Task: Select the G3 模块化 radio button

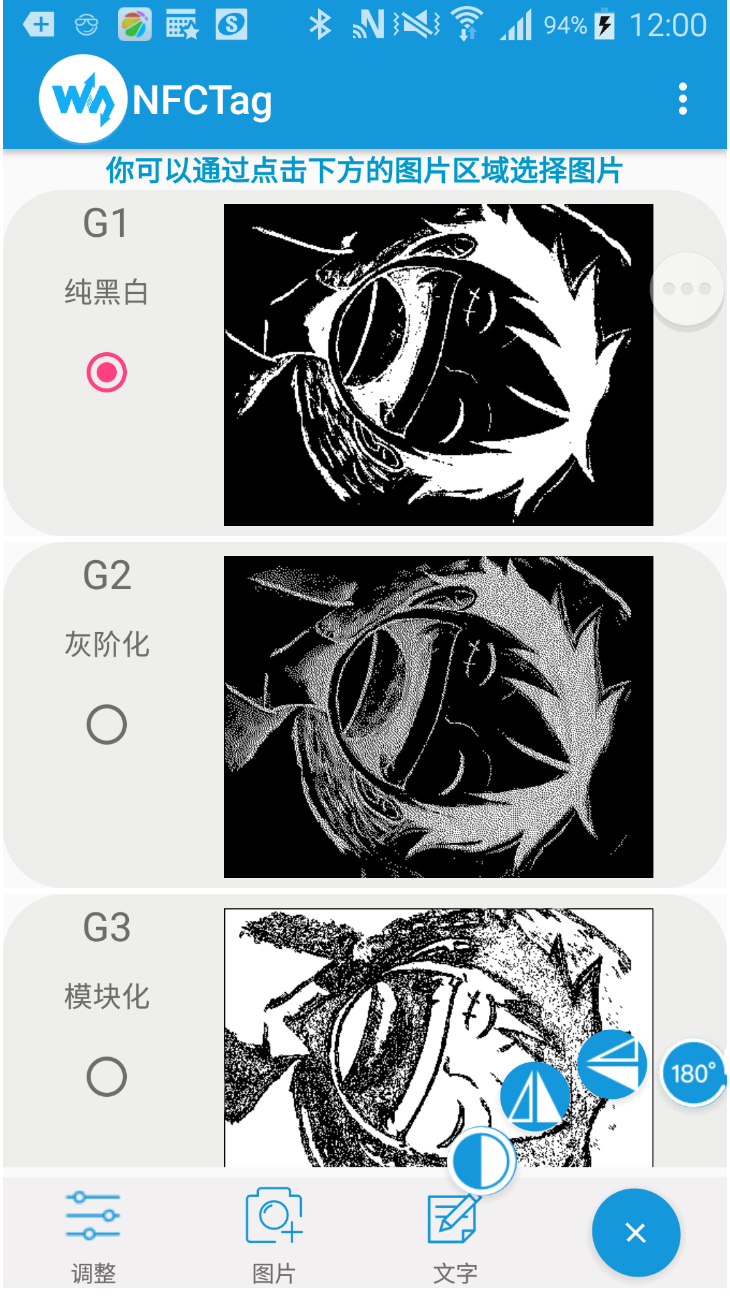Action: pyautogui.click(x=107, y=1076)
